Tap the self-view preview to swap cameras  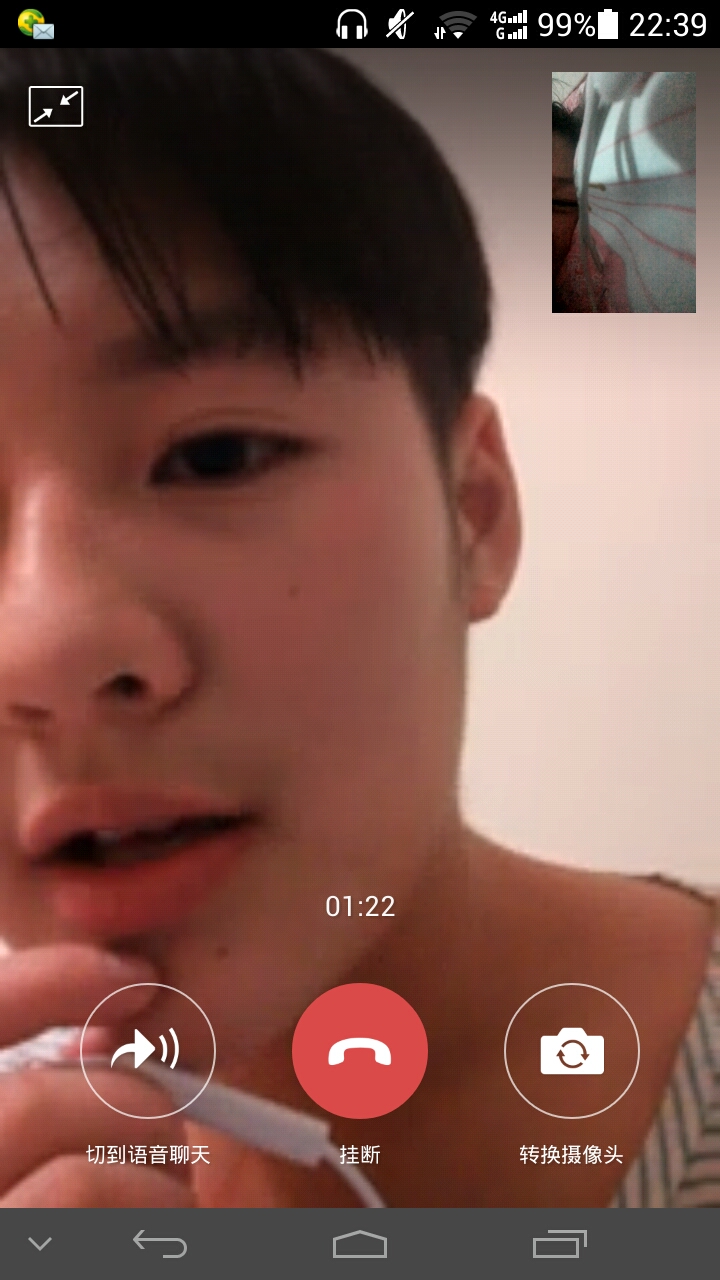click(623, 192)
